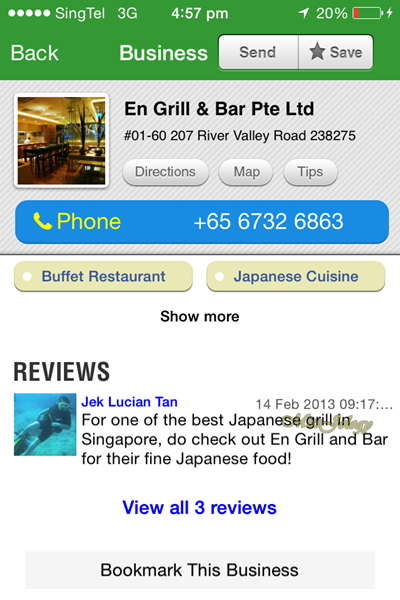The width and height of the screenshot is (400, 600).
Task: Get Directions to the restaurant
Action: tap(165, 172)
